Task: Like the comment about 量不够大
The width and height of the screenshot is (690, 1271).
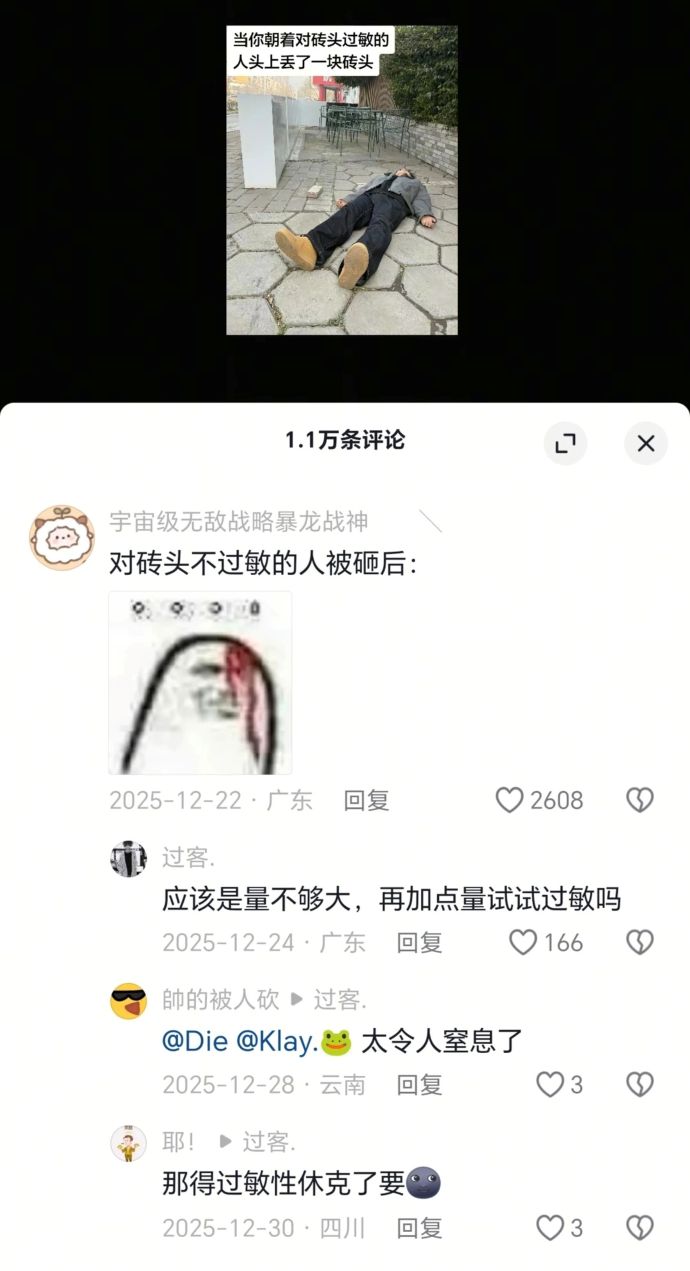Action: 523,942
